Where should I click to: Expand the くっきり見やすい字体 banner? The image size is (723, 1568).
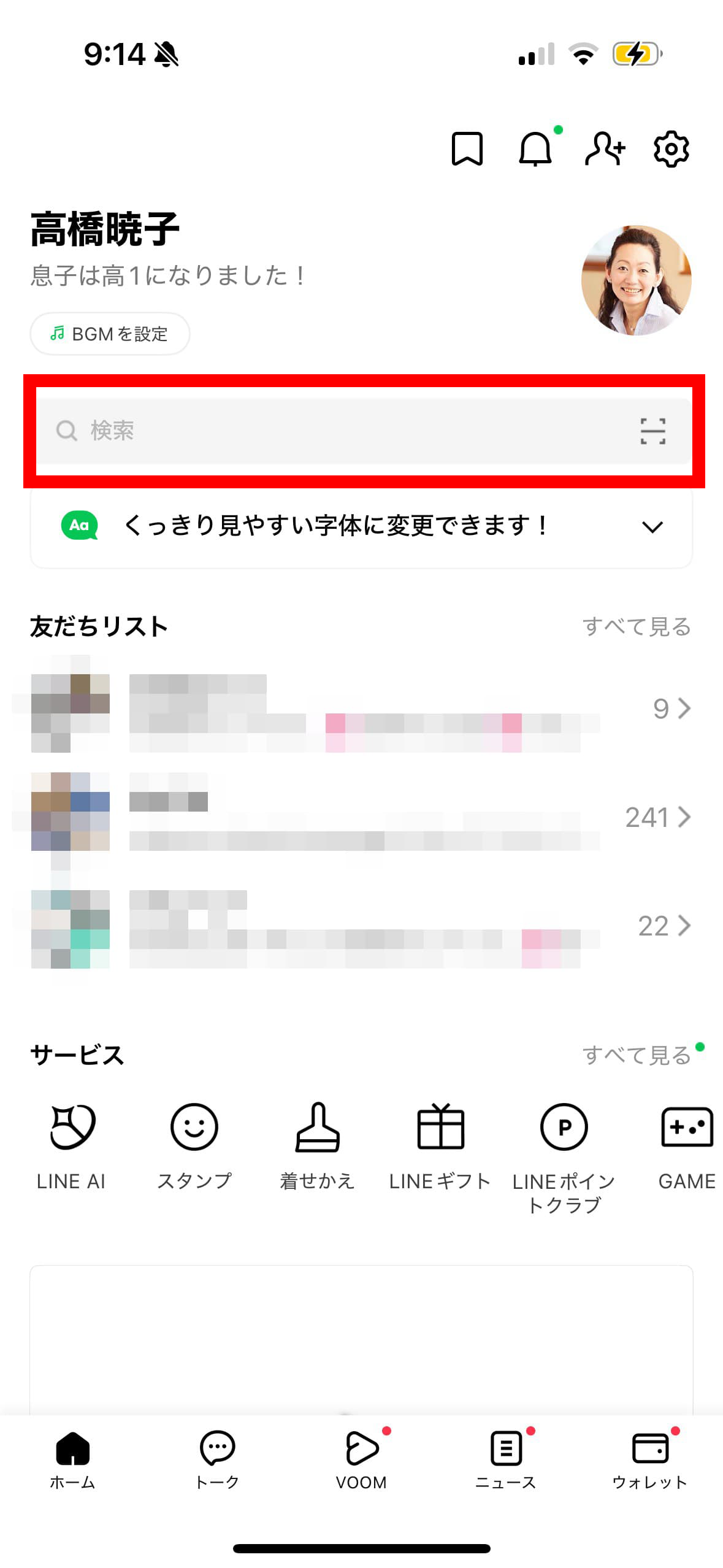[x=652, y=526]
